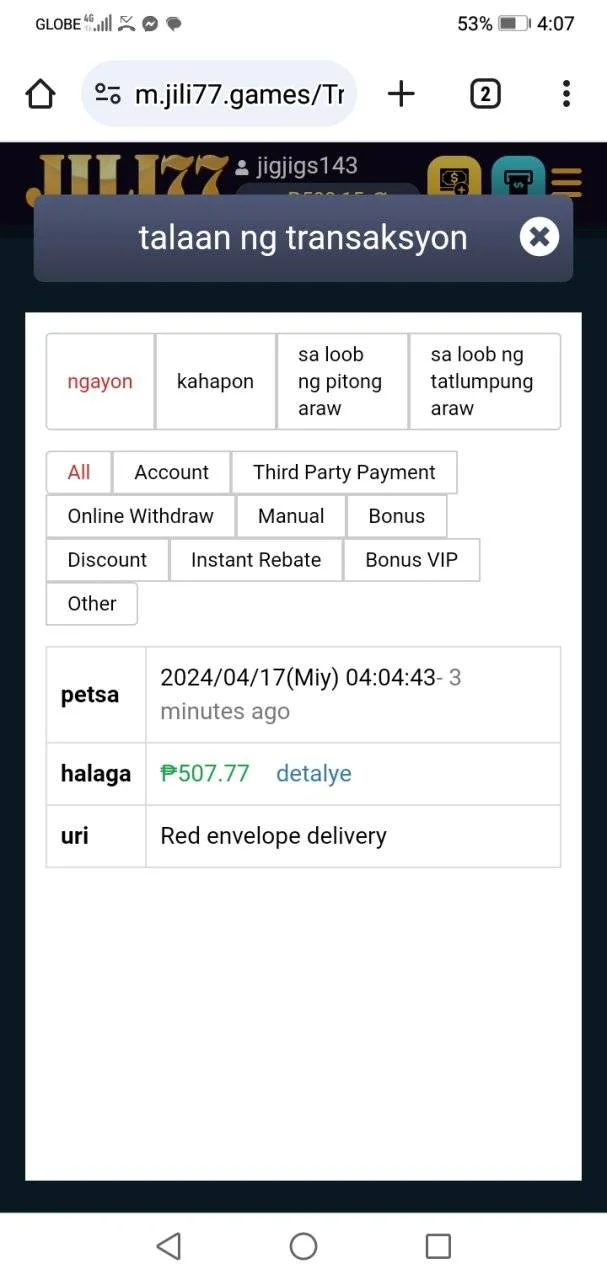Viewport: 607px width, 1280px height.
Task: Open the browser address bar
Action: 219,94
